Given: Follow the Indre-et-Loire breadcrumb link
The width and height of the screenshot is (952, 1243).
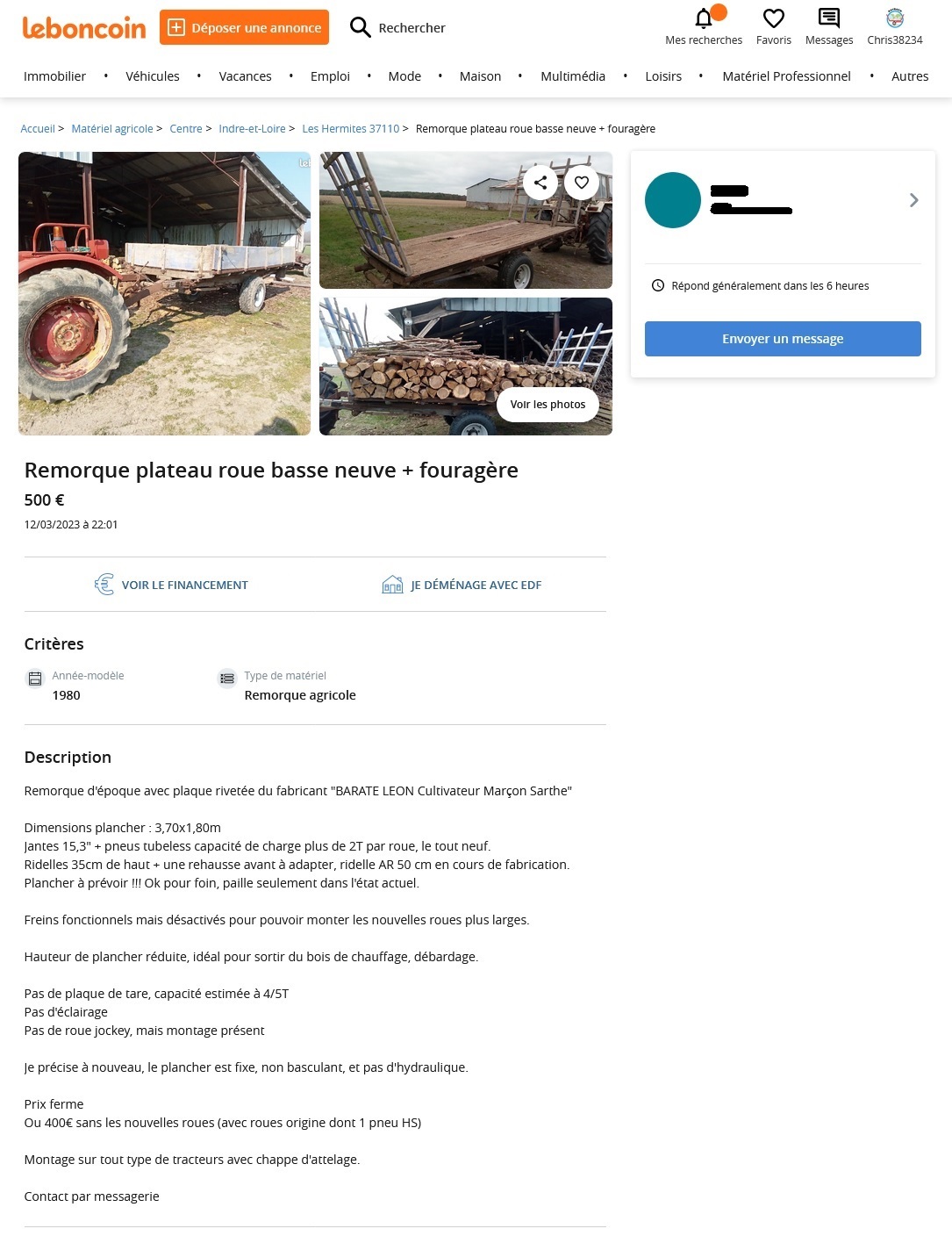Looking at the screenshot, I should pyautogui.click(x=252, y=129).
